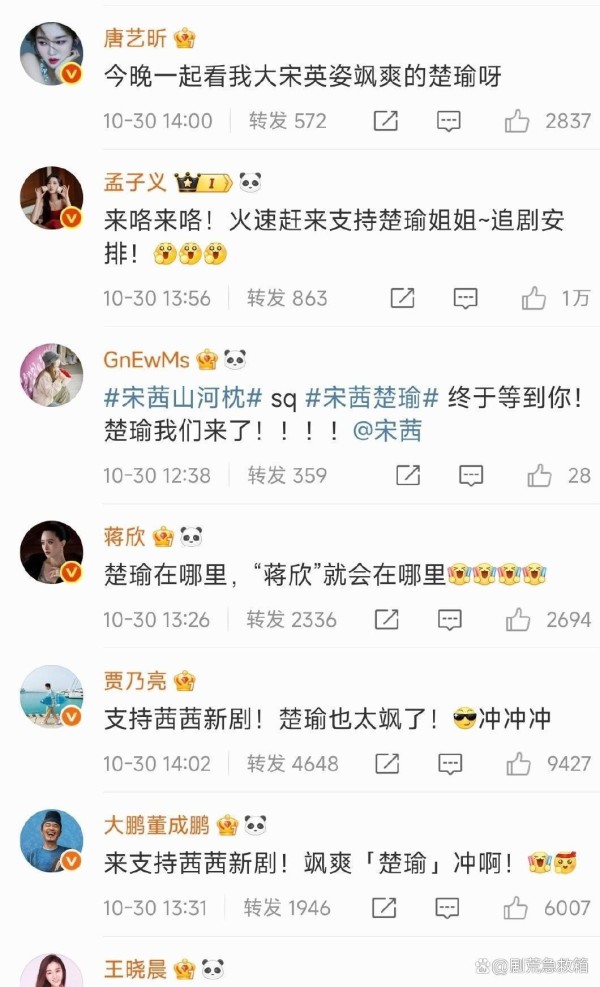Image resolution: width=600 pixels, height=987 pixels.
Task: View 孟子义's profile avatar
Action: point(51,197)
